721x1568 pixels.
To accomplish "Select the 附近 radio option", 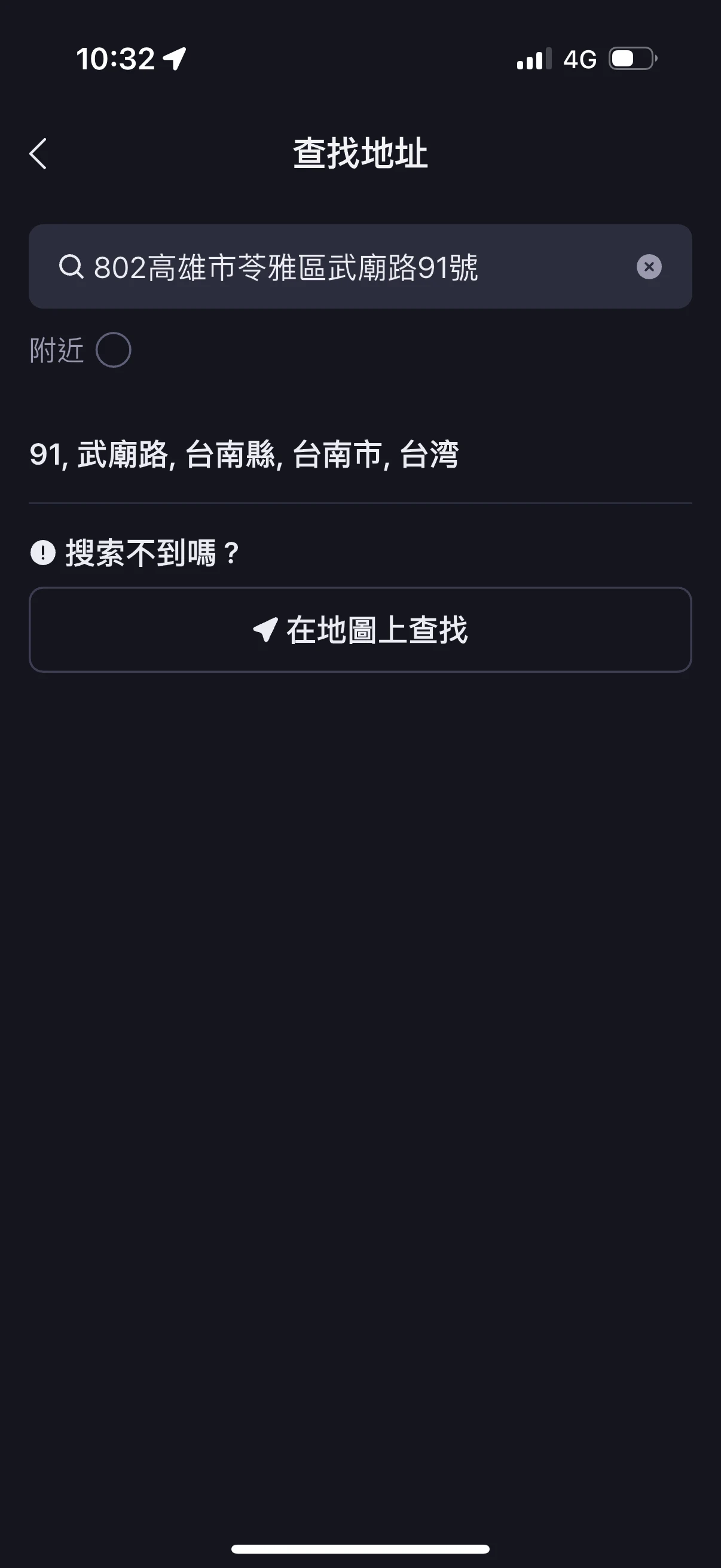I will 113,350.
